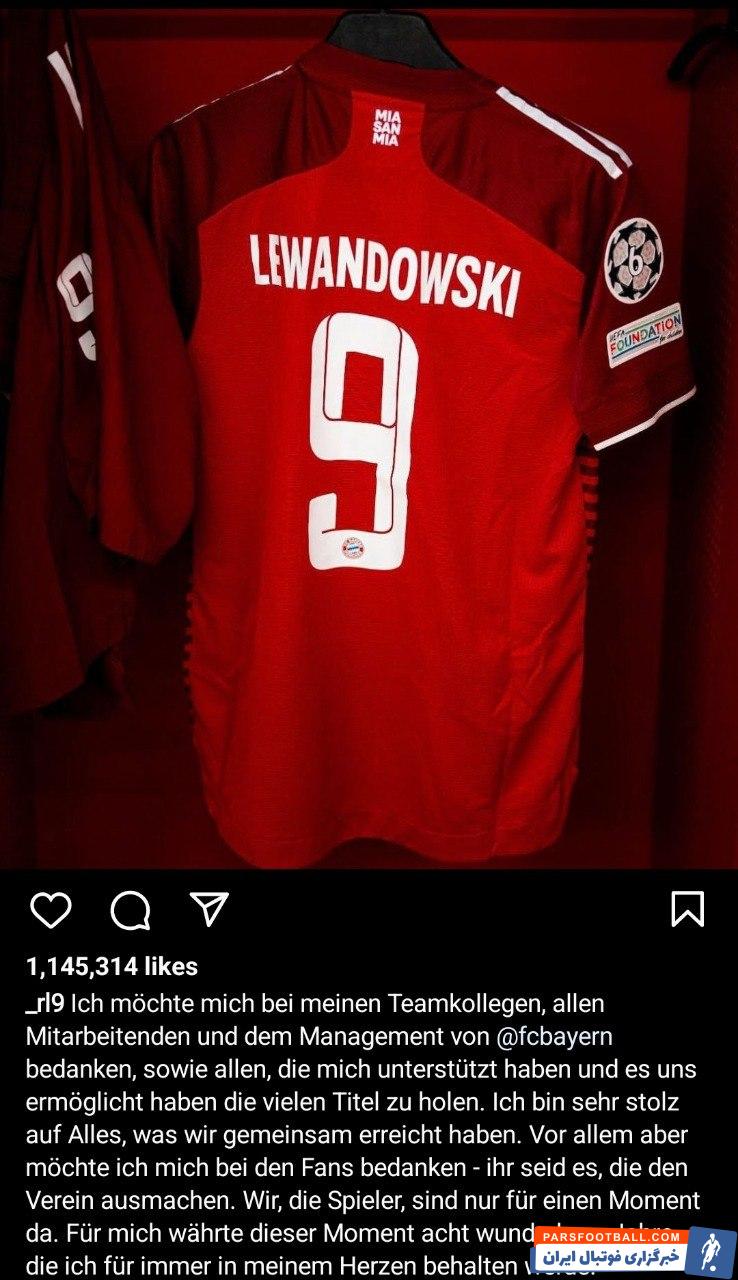Open the _rl9 profile from the caption
The image size is (738, 1280).
pos(45,1003)
